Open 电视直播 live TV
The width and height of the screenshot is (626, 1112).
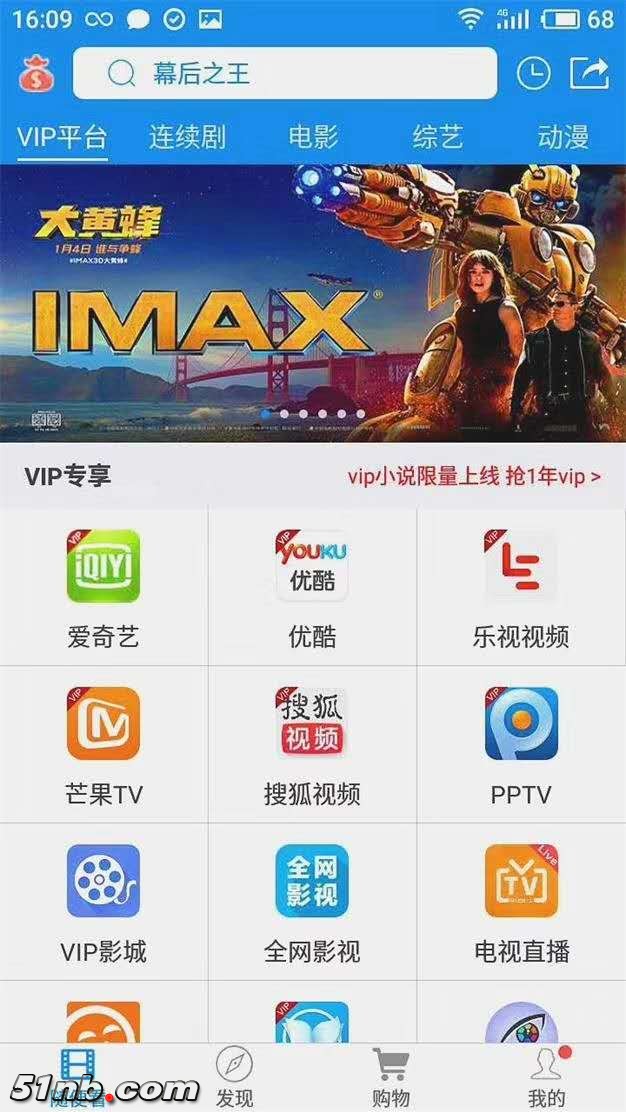[521, 902]
